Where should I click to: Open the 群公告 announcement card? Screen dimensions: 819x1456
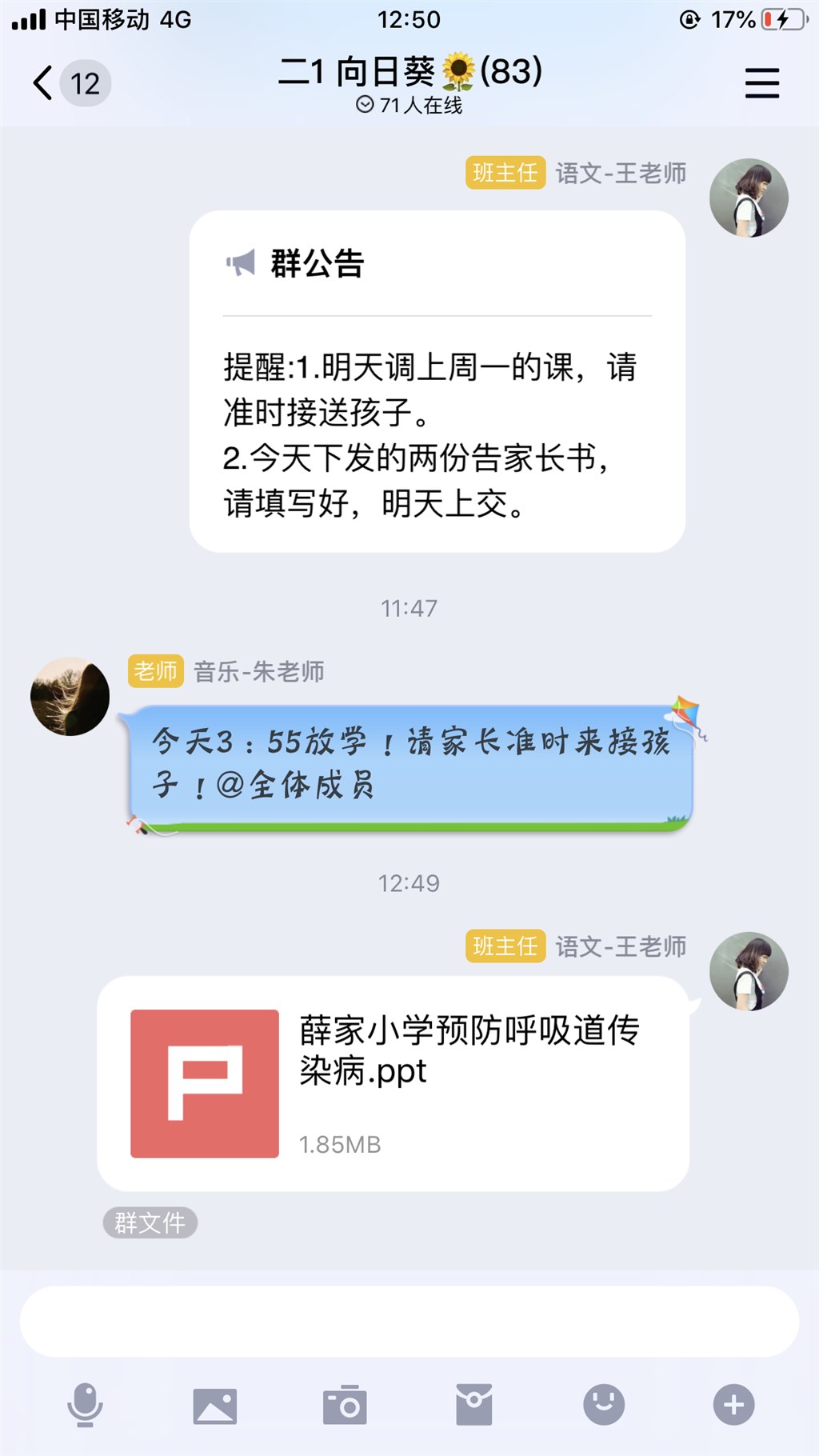tap(437, 381)
